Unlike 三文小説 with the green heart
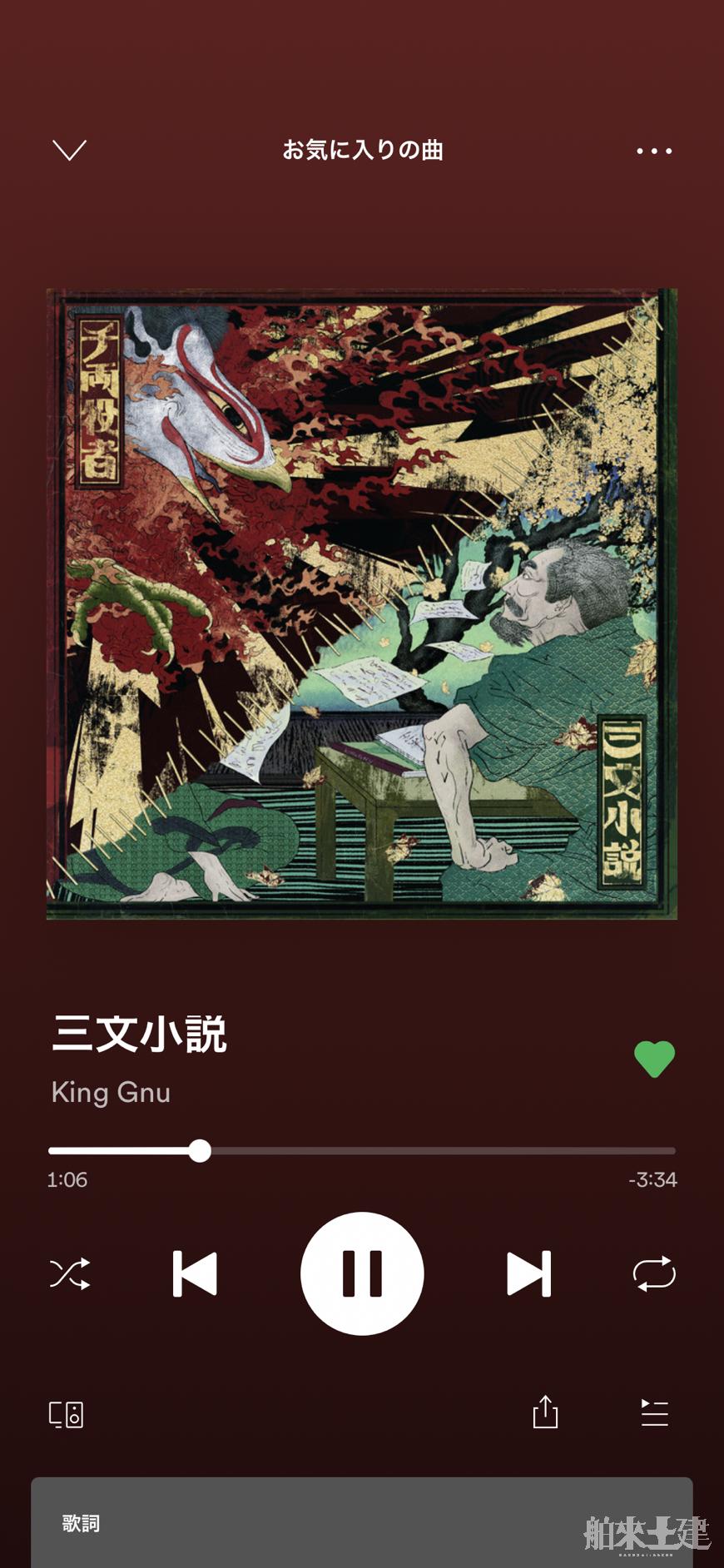The height and width of the screenshot is (1568, 724). 654,1059
